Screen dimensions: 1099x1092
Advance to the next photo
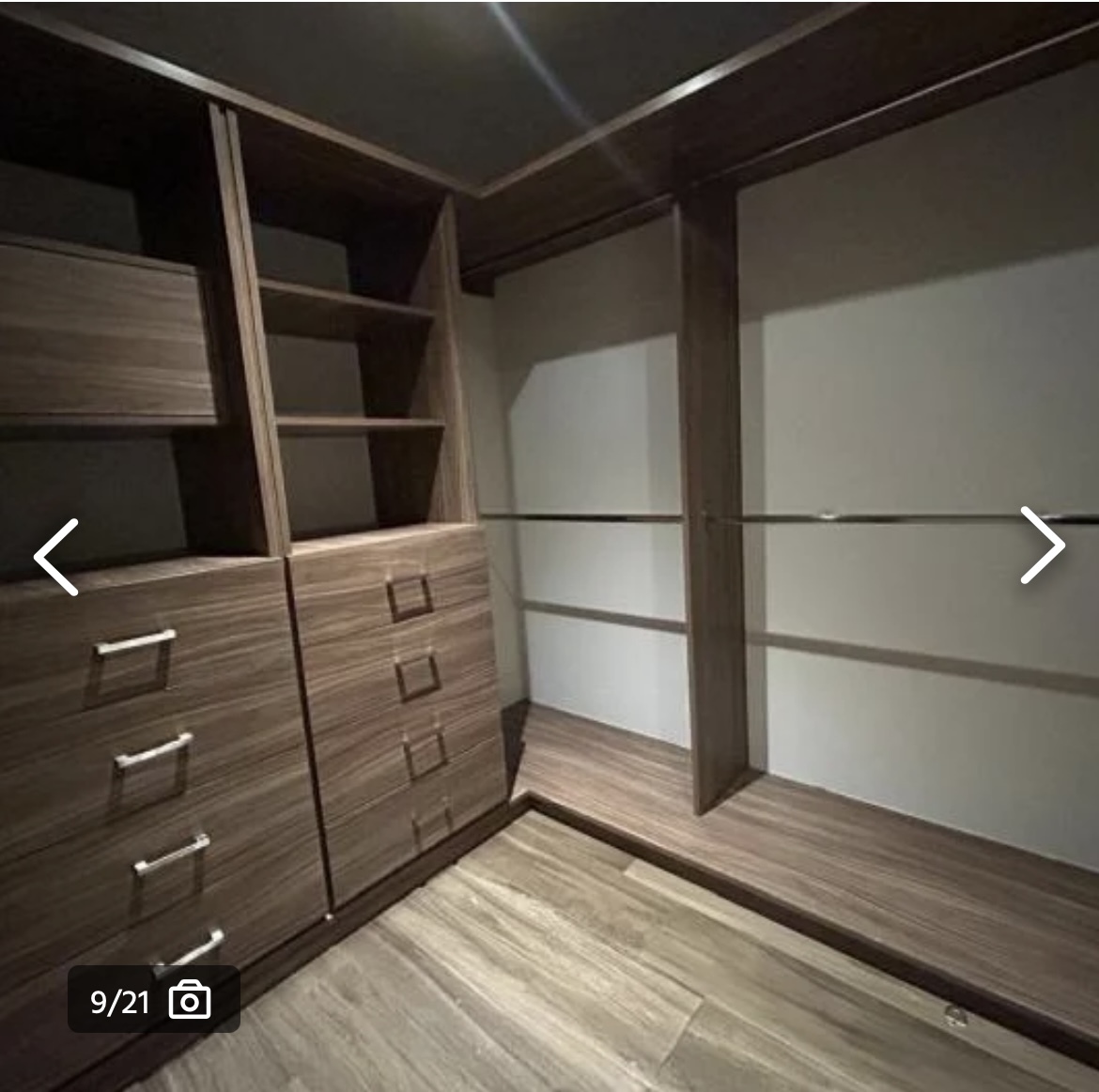[x=1042, y=546]
